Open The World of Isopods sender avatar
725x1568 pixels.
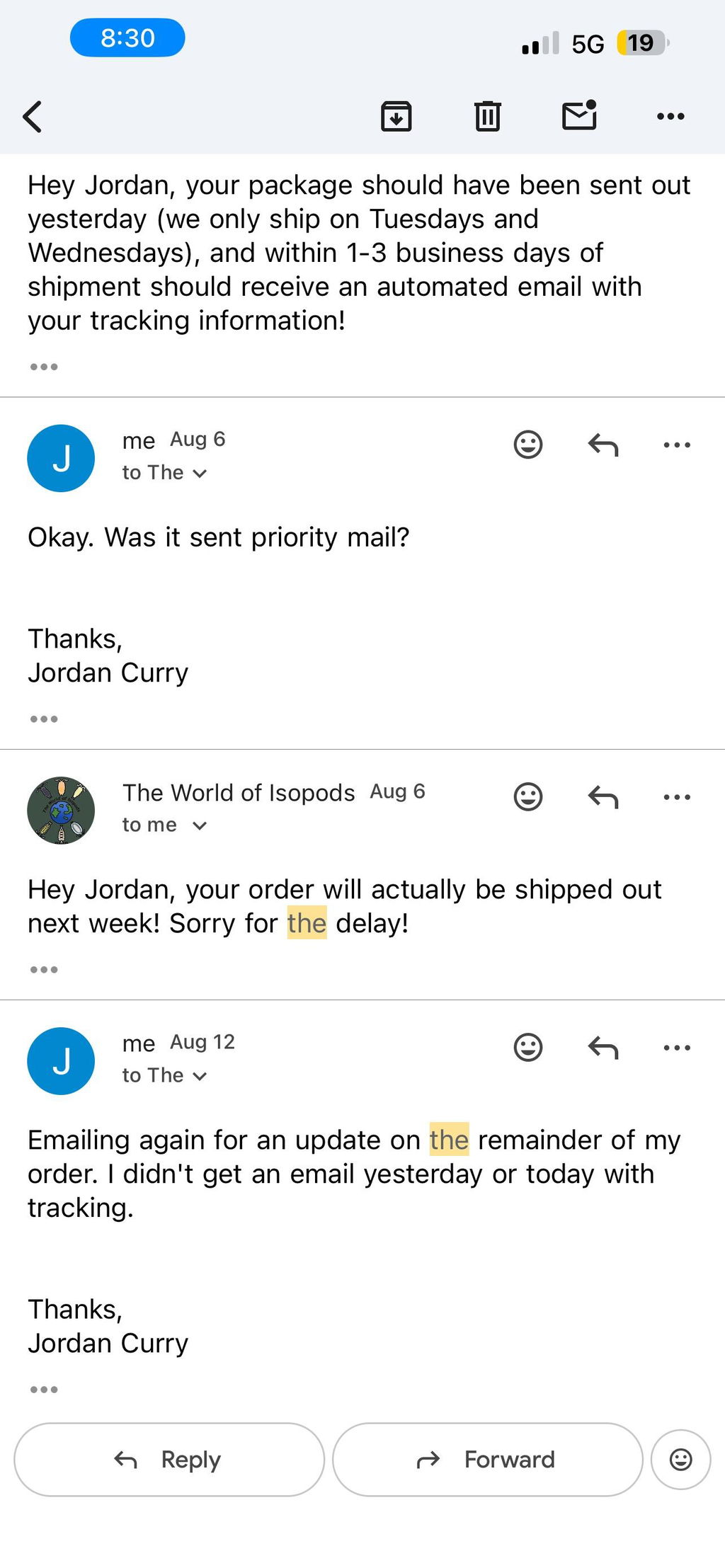61,811
